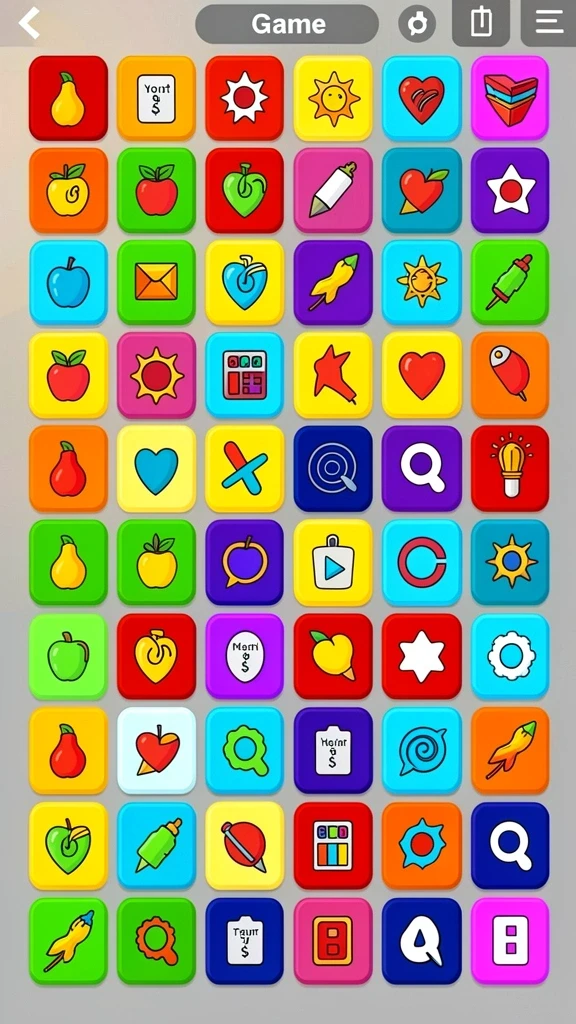This screenshot has height=1024, width=576.
Task: Select the blue spiral on cyan tile
Action: [x=422, y=750]
